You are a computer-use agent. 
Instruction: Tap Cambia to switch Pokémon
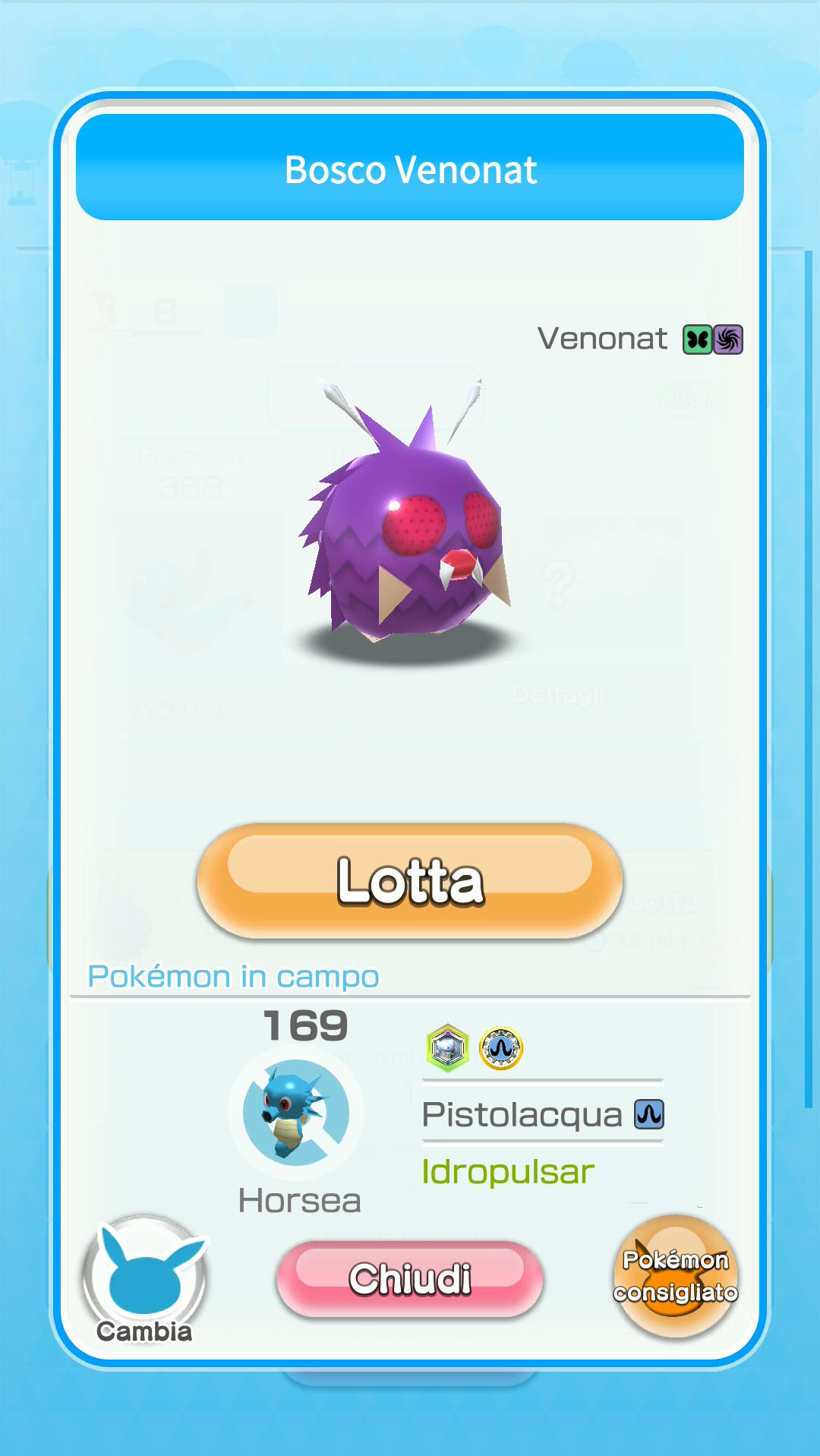point(144,1280)
